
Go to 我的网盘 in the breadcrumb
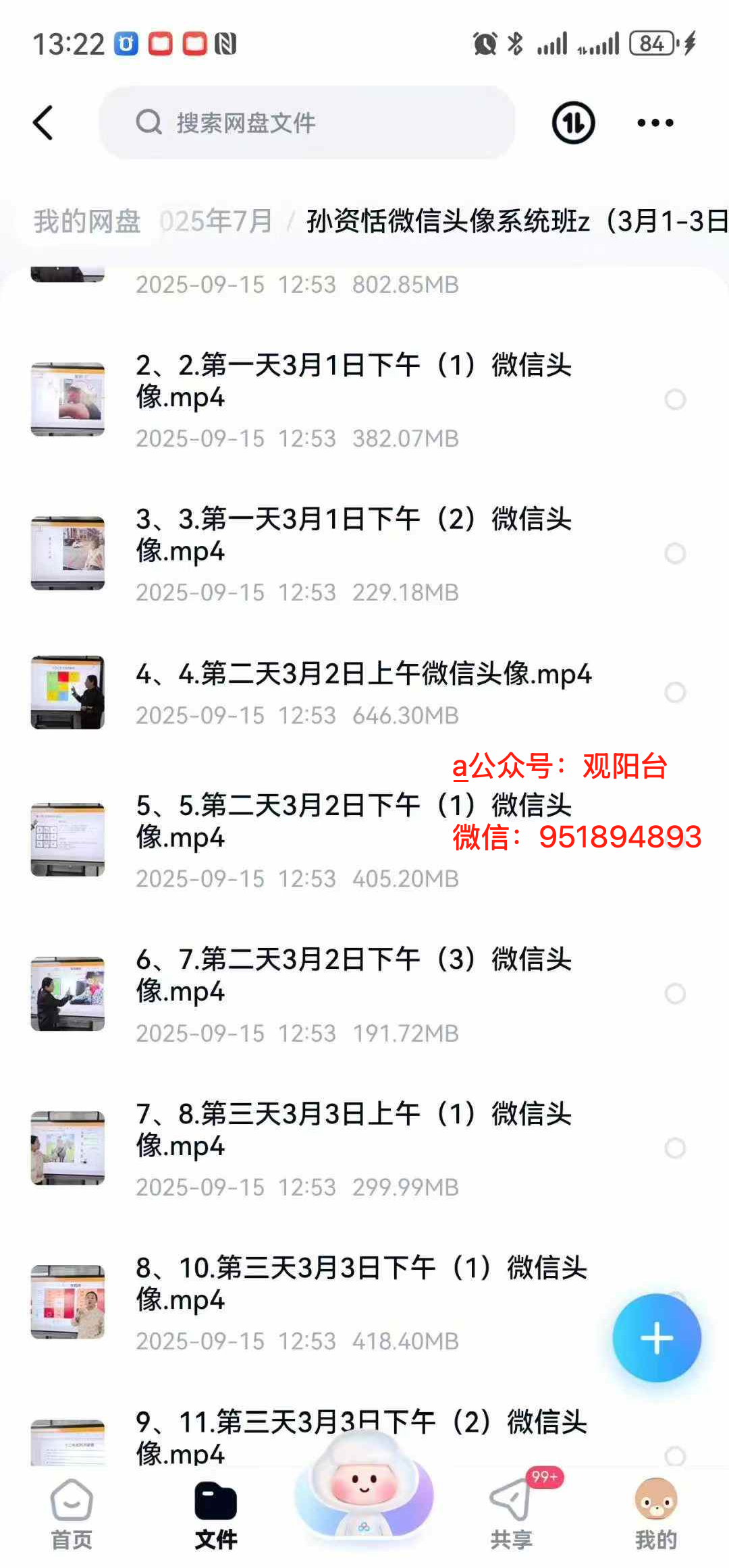pos(87,221)
